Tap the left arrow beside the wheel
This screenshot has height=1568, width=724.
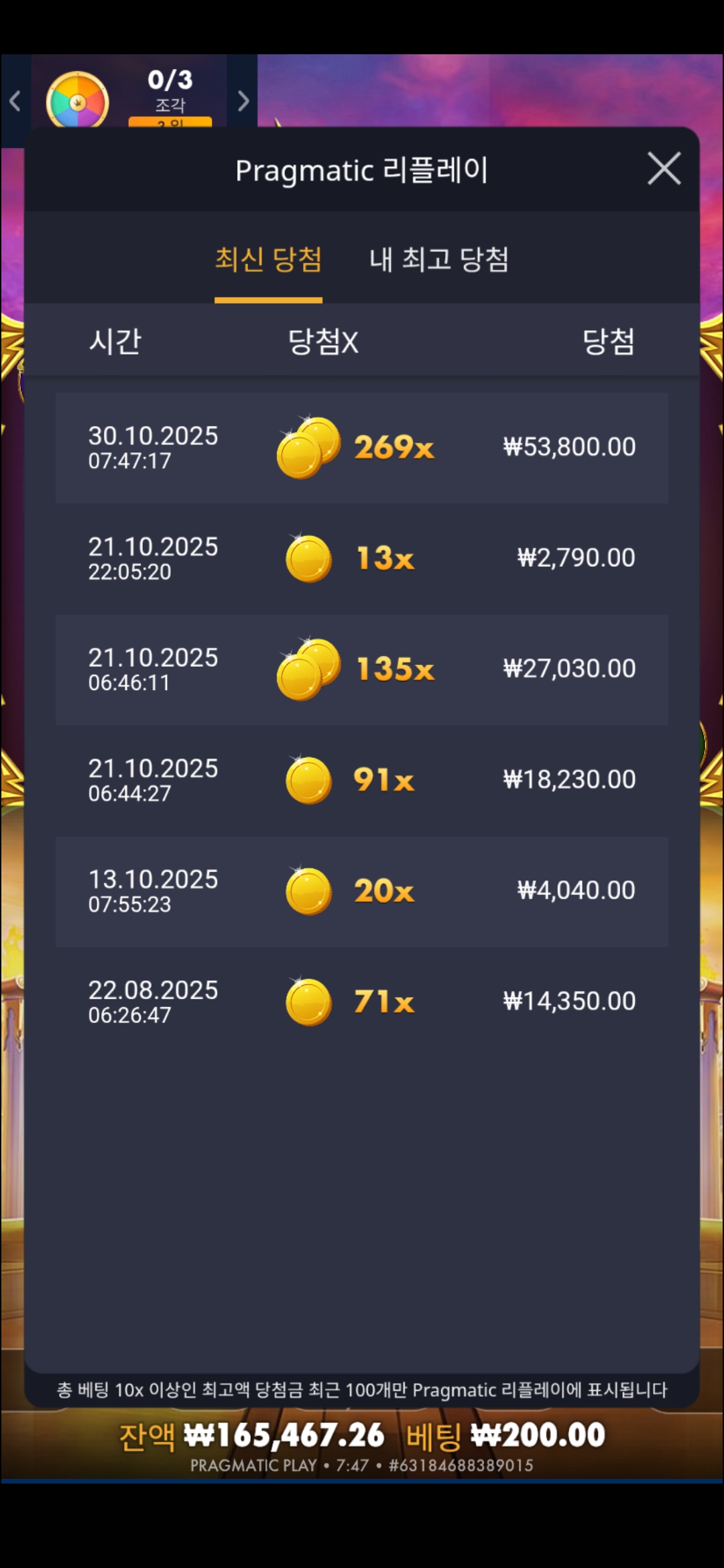tap(15, 101)
